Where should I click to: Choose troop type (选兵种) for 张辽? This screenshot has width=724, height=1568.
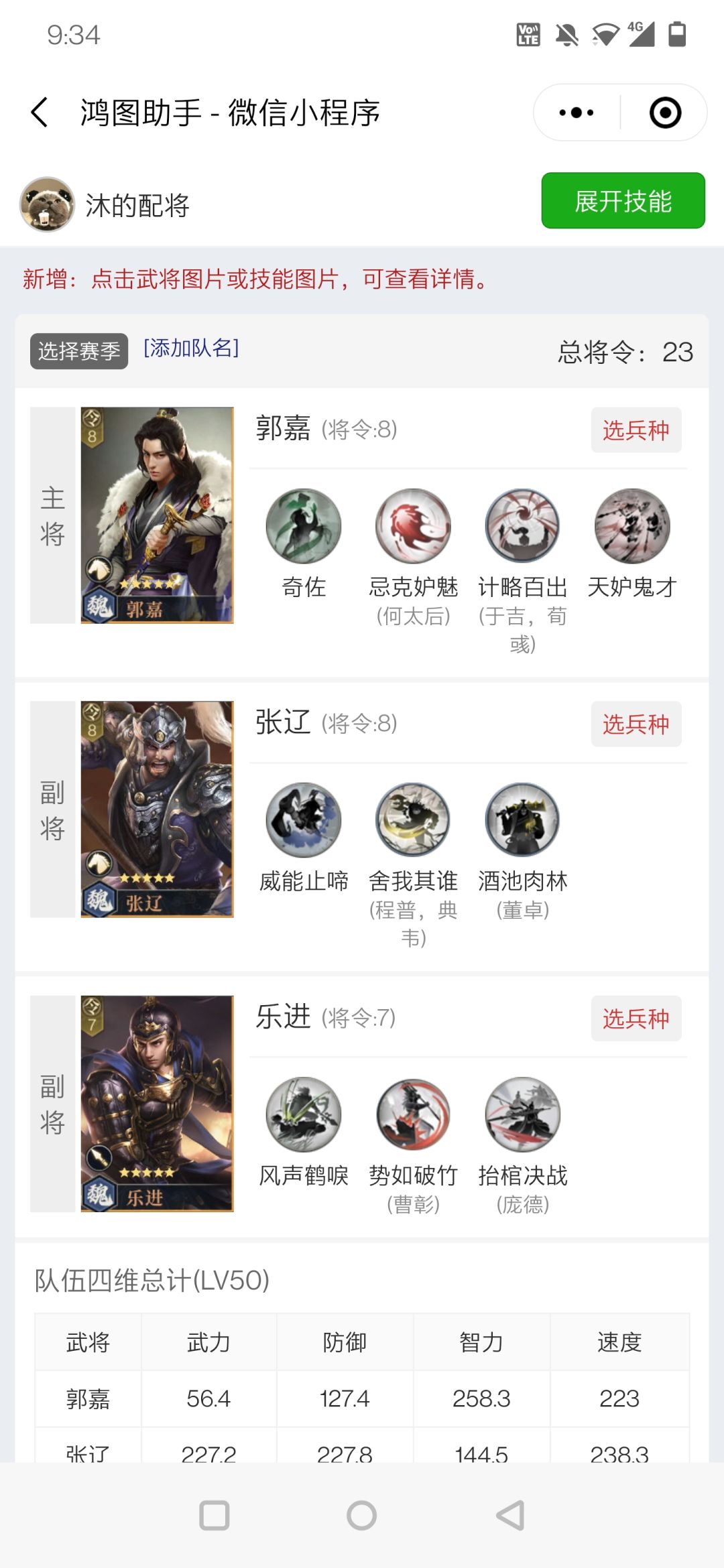[636, 724]
